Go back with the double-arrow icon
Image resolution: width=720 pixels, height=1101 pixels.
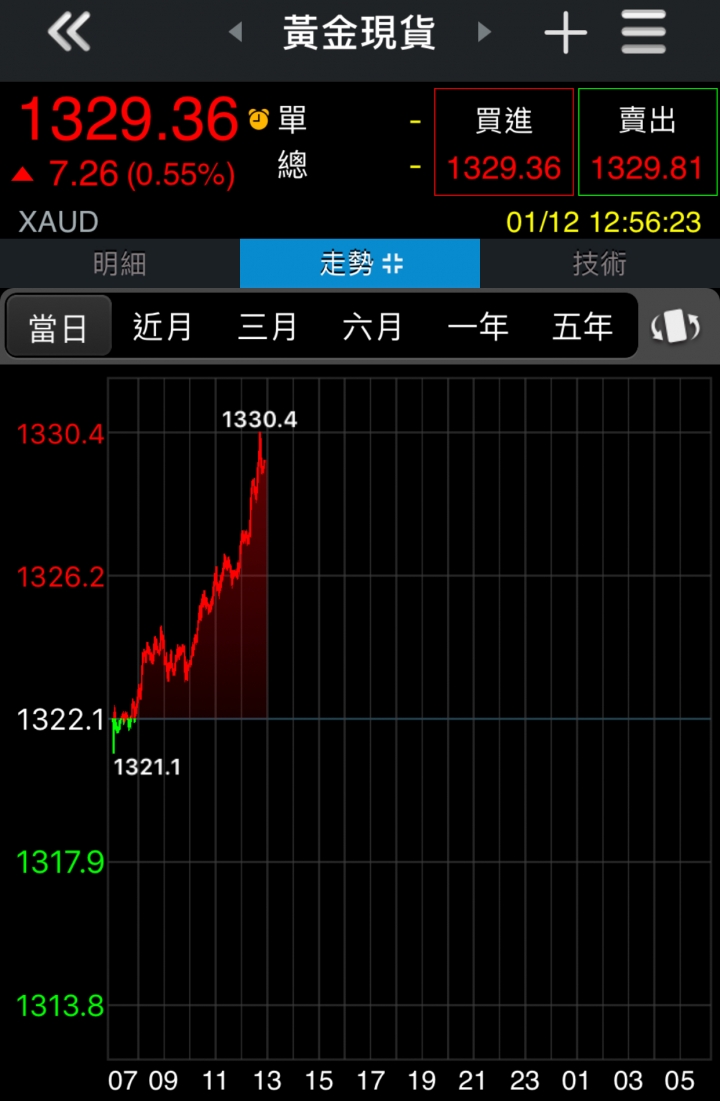68,33
